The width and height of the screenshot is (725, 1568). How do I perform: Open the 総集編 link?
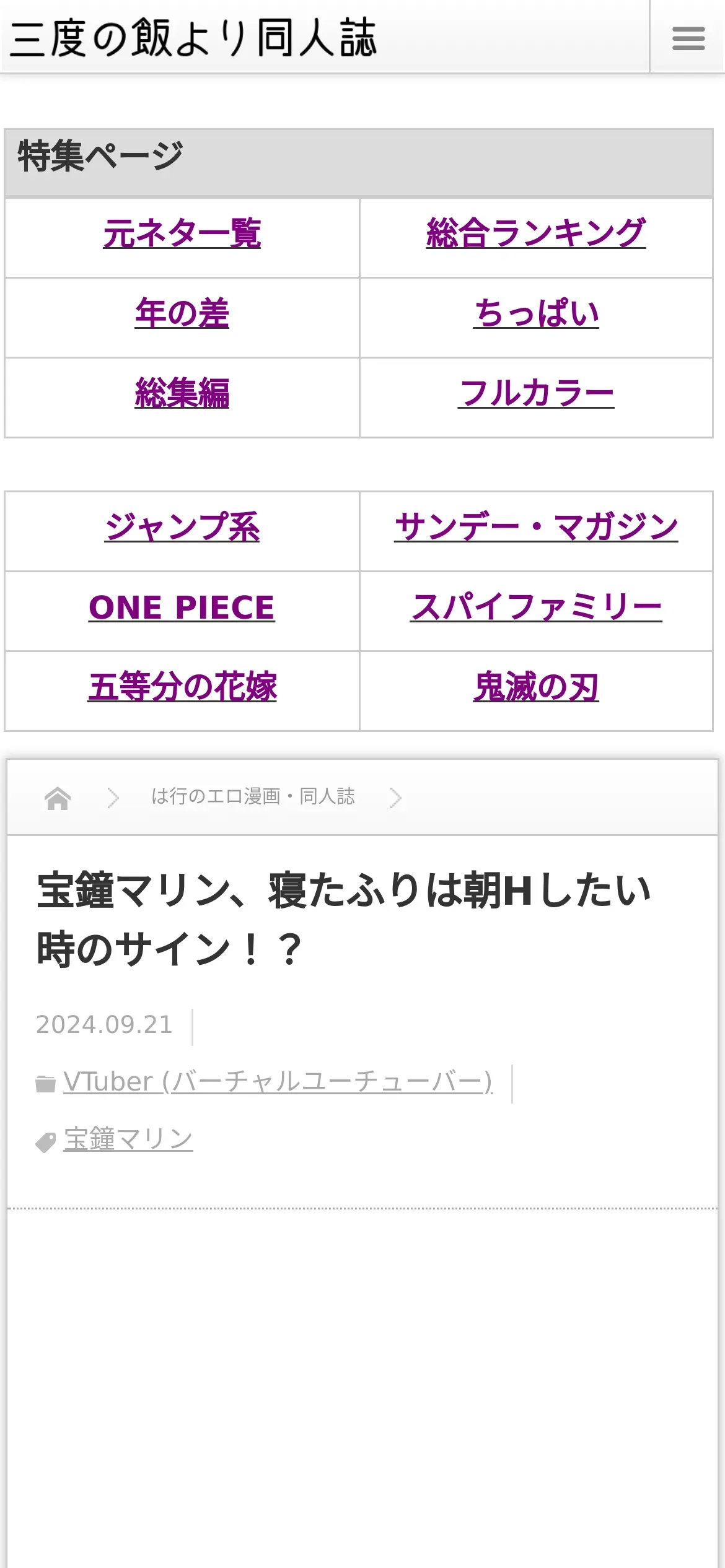coord(182,393)
